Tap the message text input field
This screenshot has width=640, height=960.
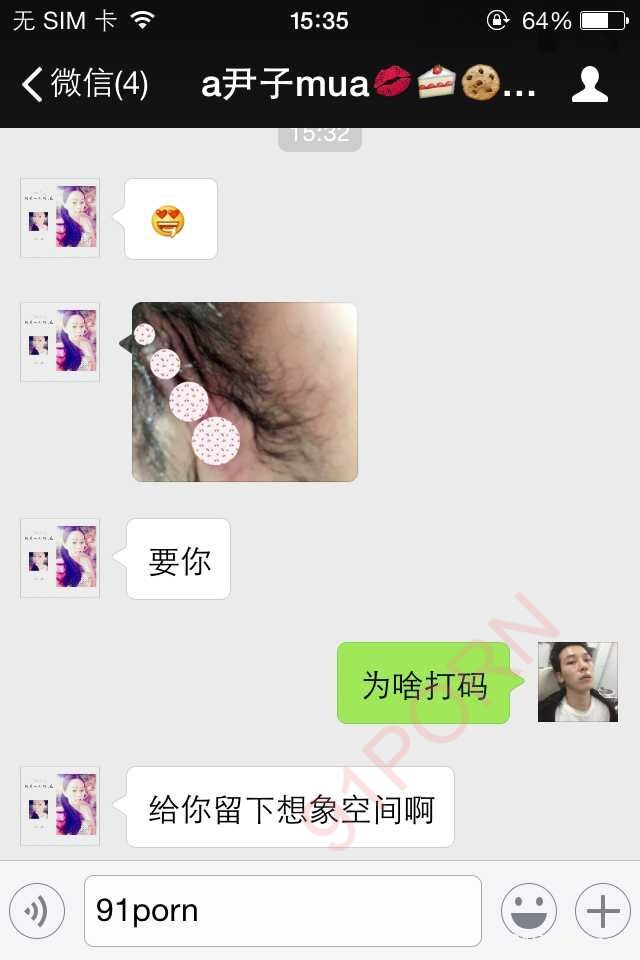282,911
